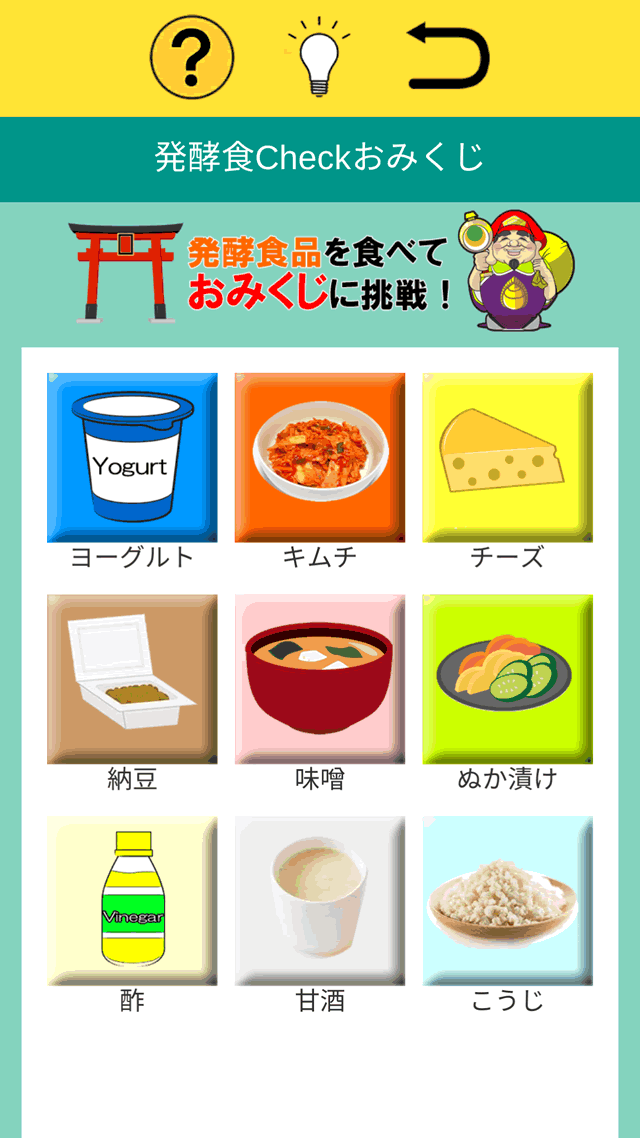
Task: Tap the light bulb hint icon
Action: [x=319, y=57]
